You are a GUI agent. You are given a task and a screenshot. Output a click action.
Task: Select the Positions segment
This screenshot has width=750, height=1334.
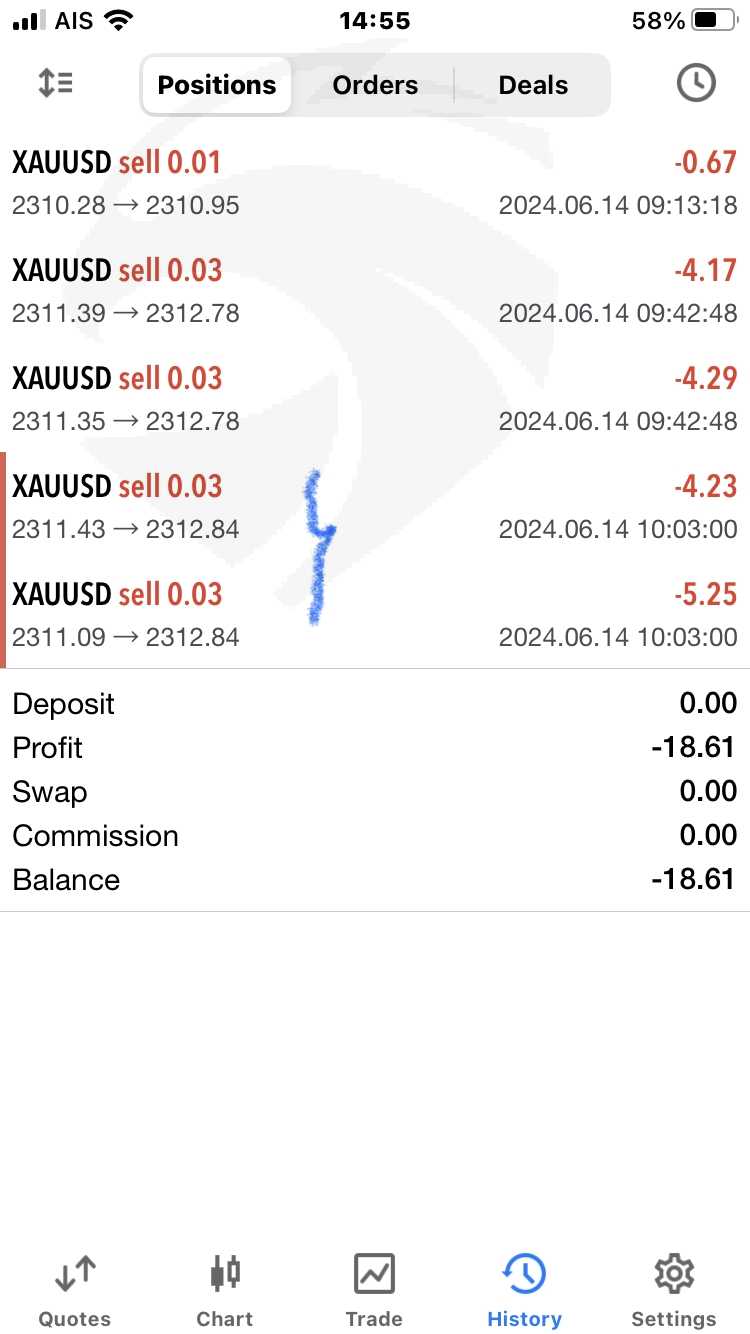(217, 85)
